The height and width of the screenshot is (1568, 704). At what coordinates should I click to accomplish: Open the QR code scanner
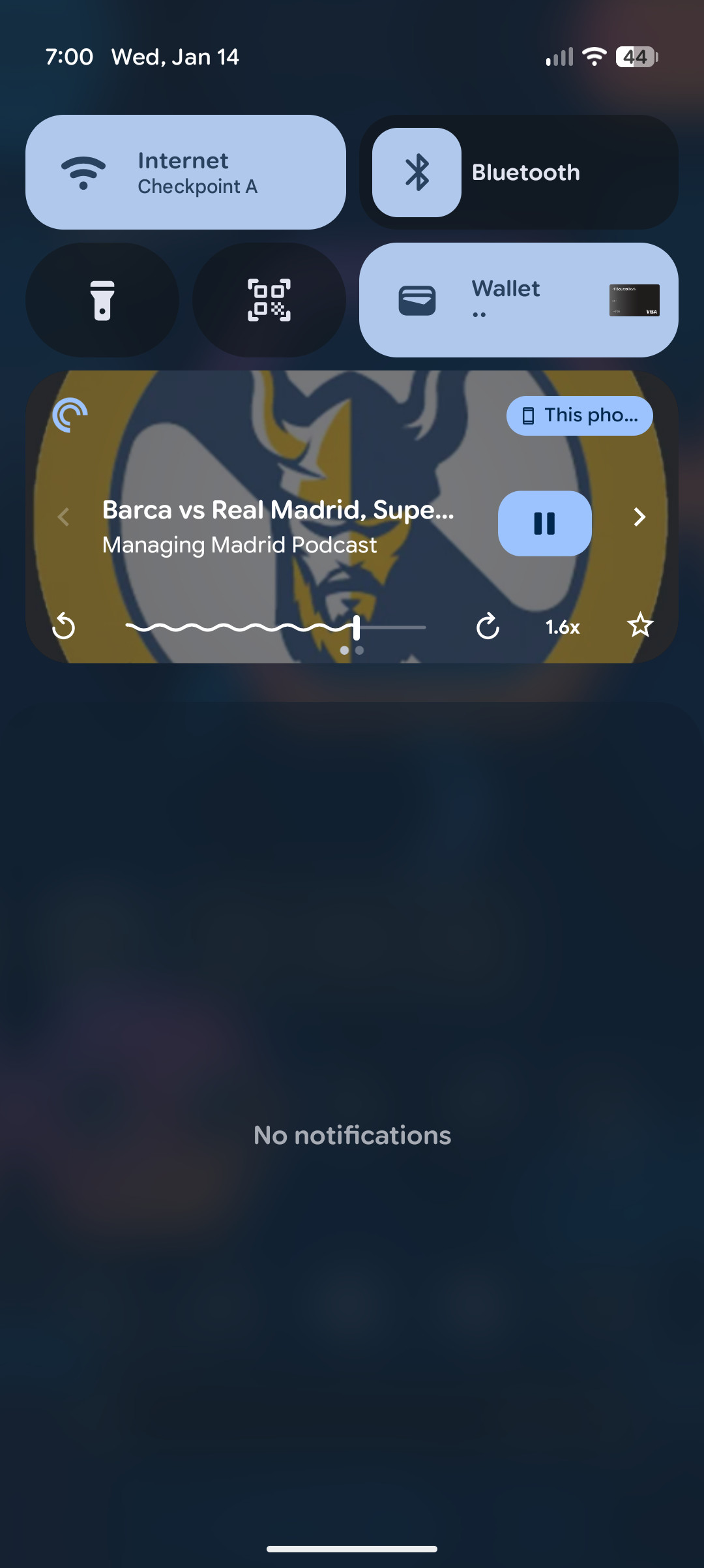(x=268, y=299)
